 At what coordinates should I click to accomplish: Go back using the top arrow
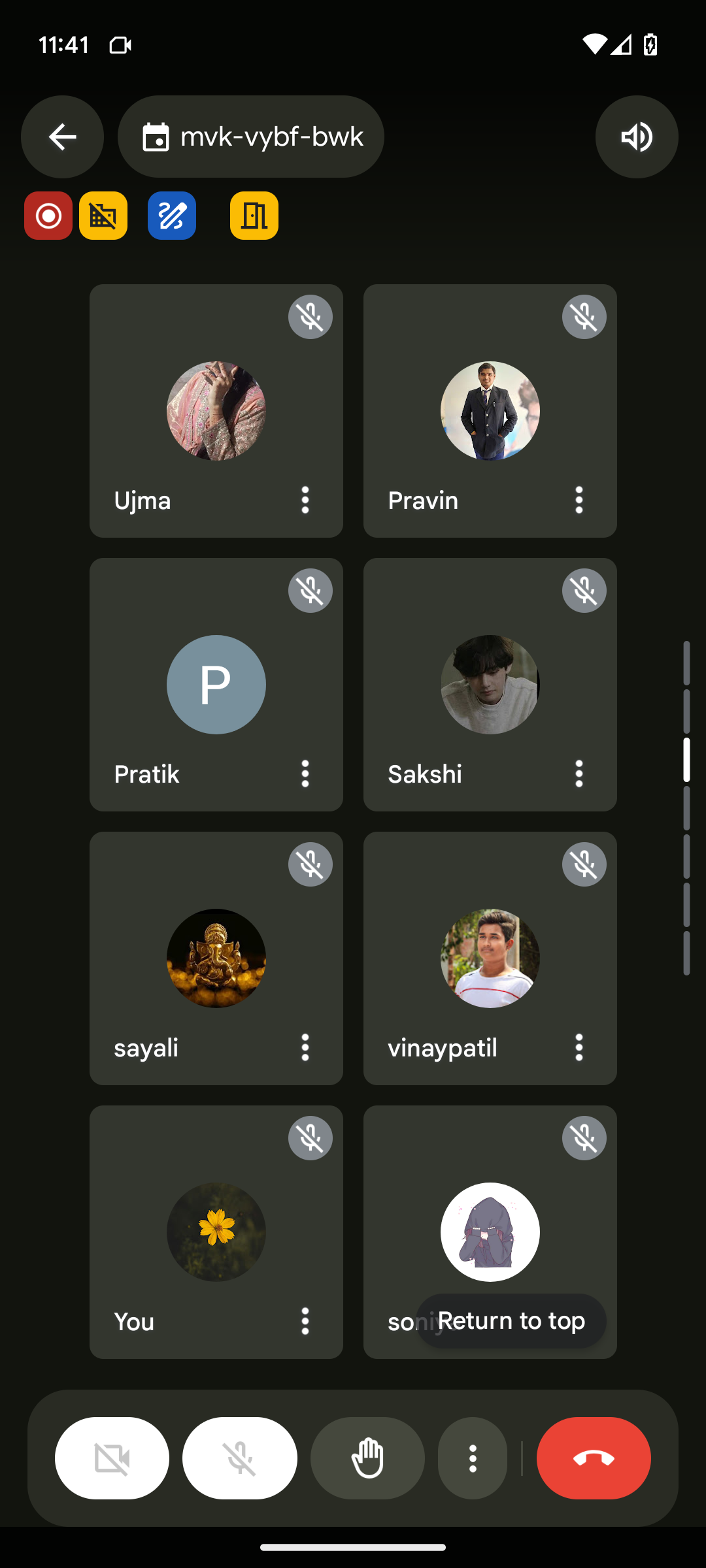pyautogui.click(x=62, y=137)
